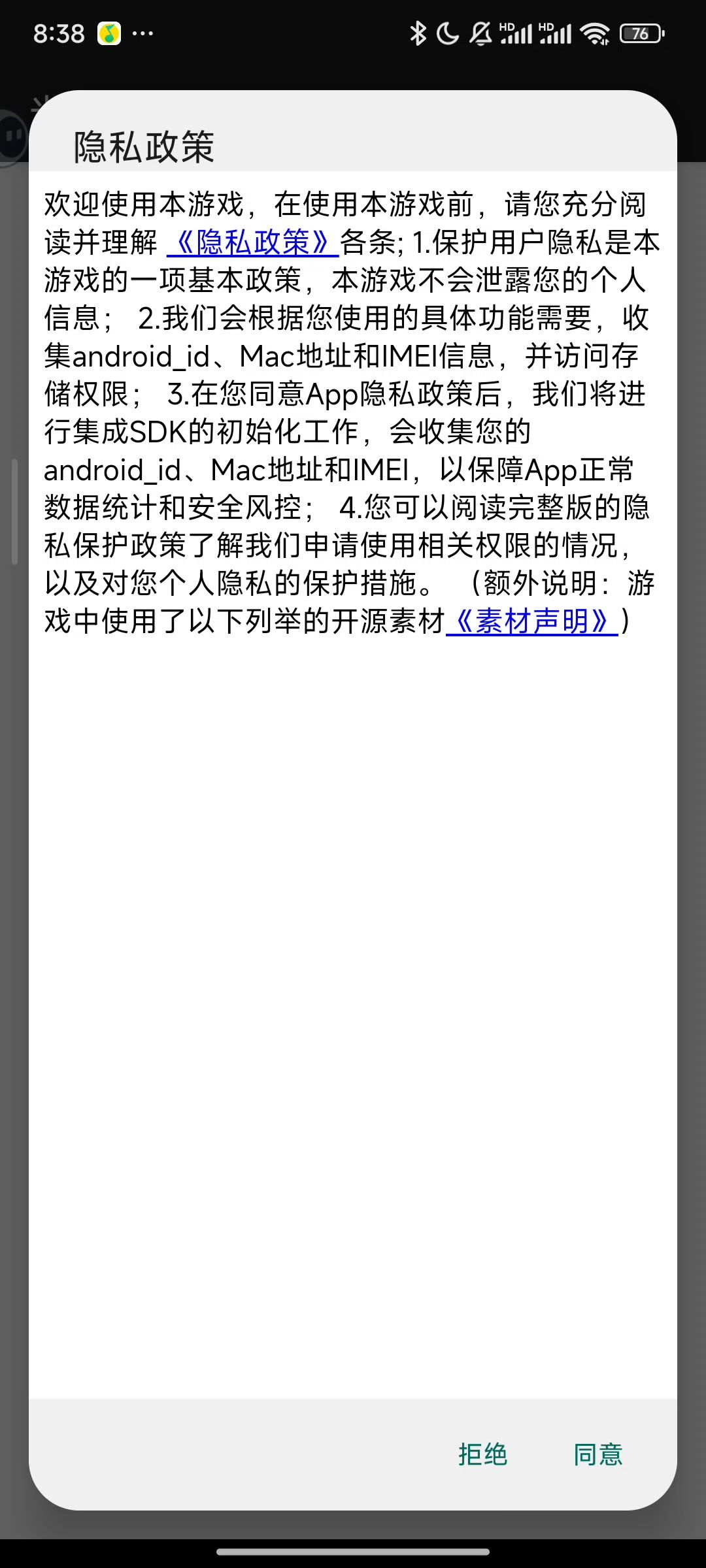This screenshot has width=706, height=1568.
Task: Open the 《素材声明》 link
Action: (x=532, y=621)
